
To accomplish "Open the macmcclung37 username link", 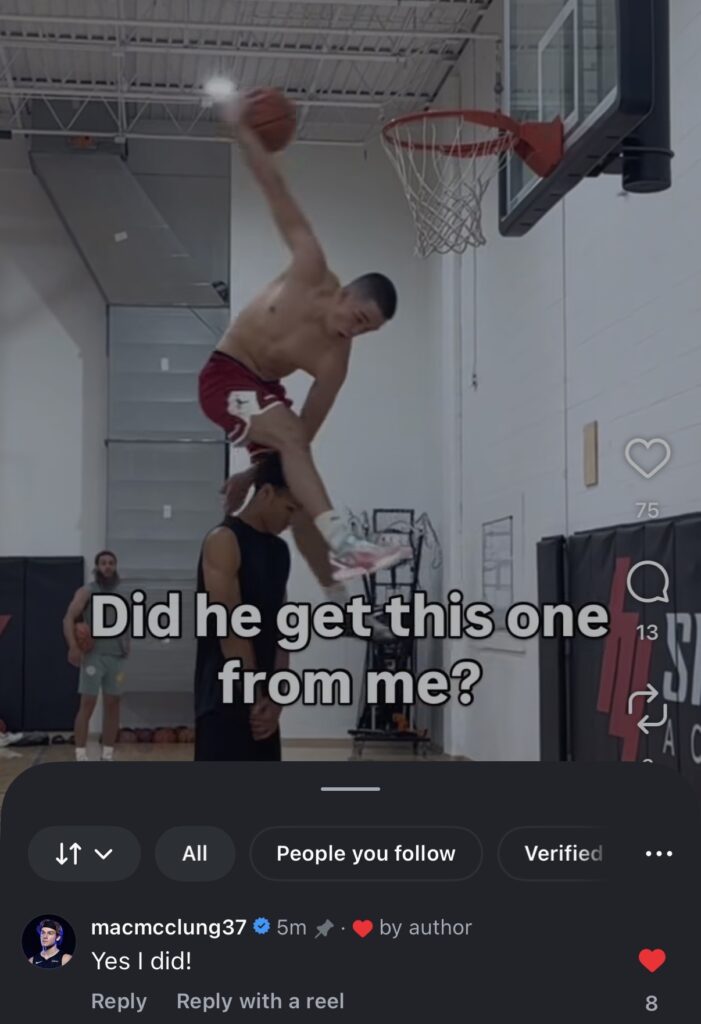I will 168,927.
